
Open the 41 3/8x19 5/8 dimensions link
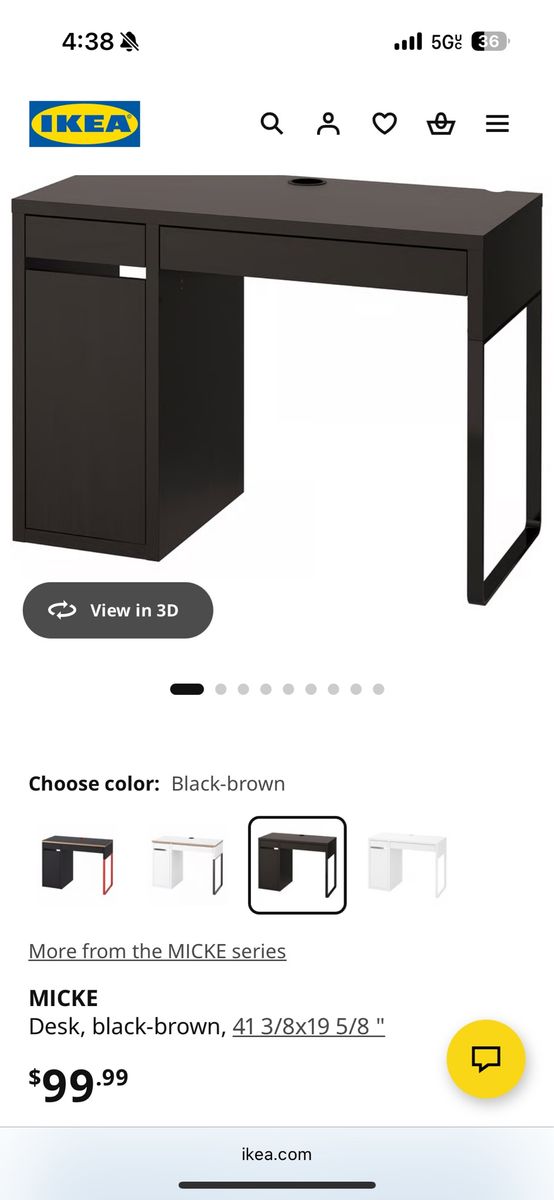tap(309, 1026)
